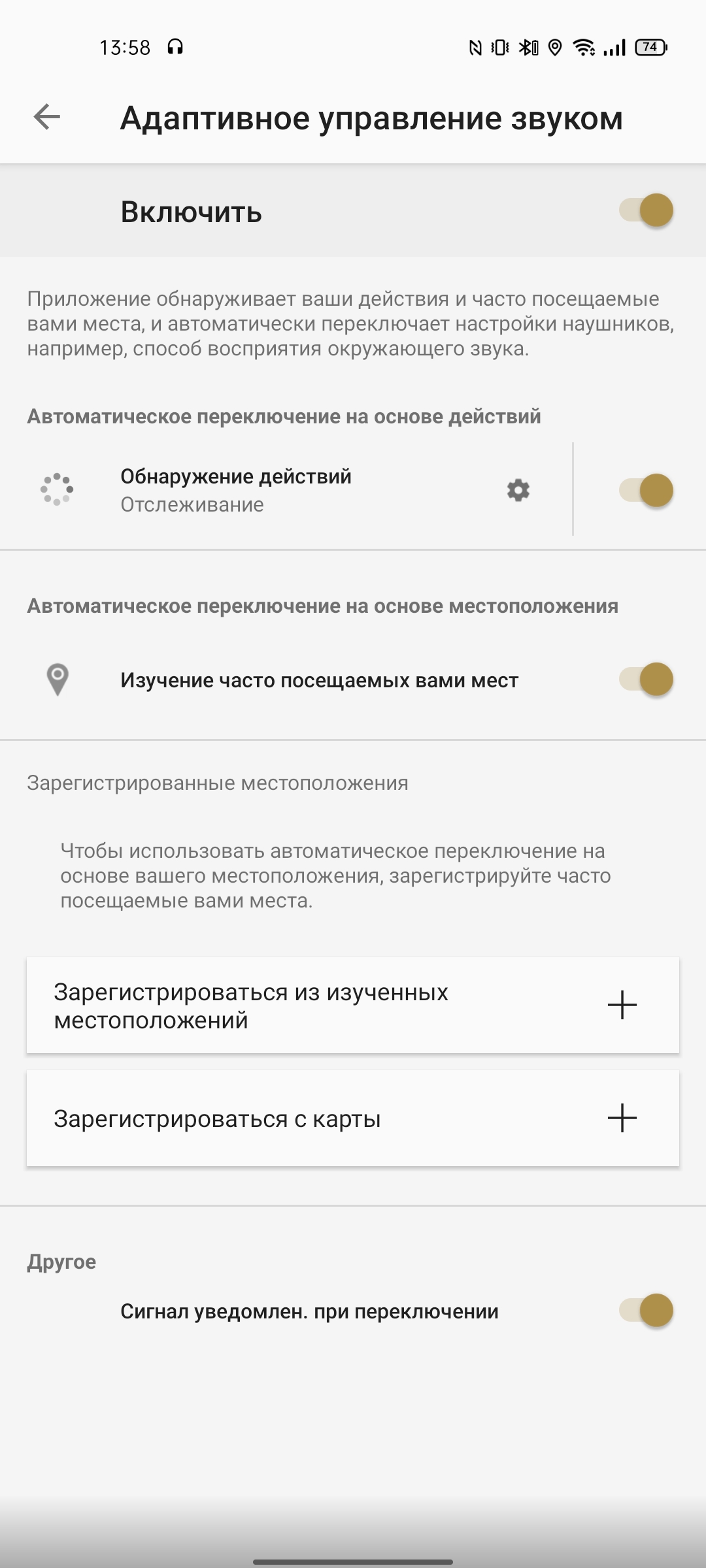Viewport: 706px width, 1568px height.
Task: Disable the Обнаружение действий switch
Action: [x=647, y=490]
